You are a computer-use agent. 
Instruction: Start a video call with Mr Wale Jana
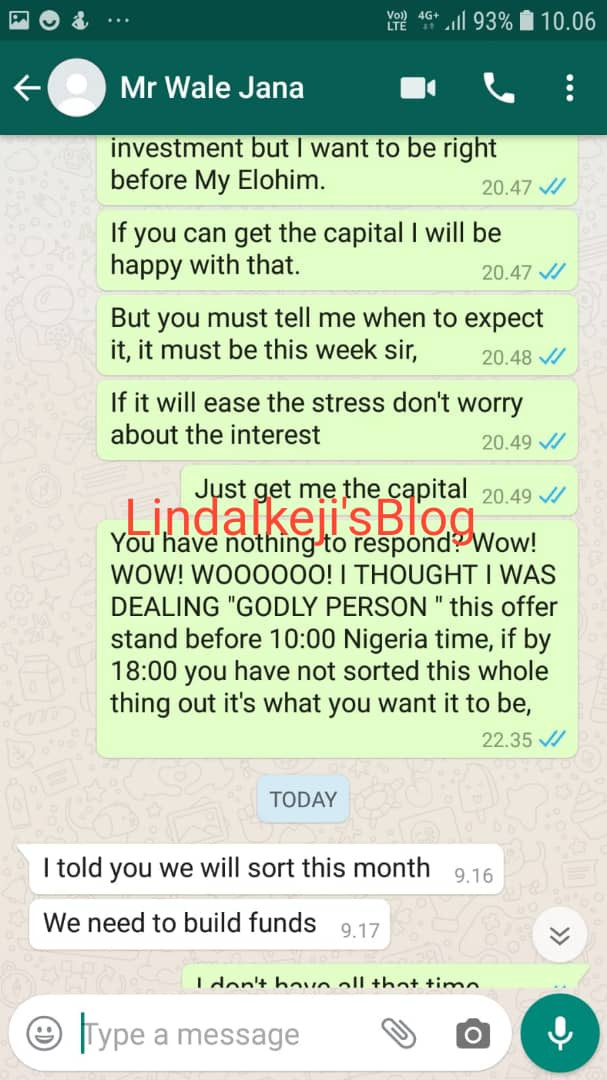[418, 88]
